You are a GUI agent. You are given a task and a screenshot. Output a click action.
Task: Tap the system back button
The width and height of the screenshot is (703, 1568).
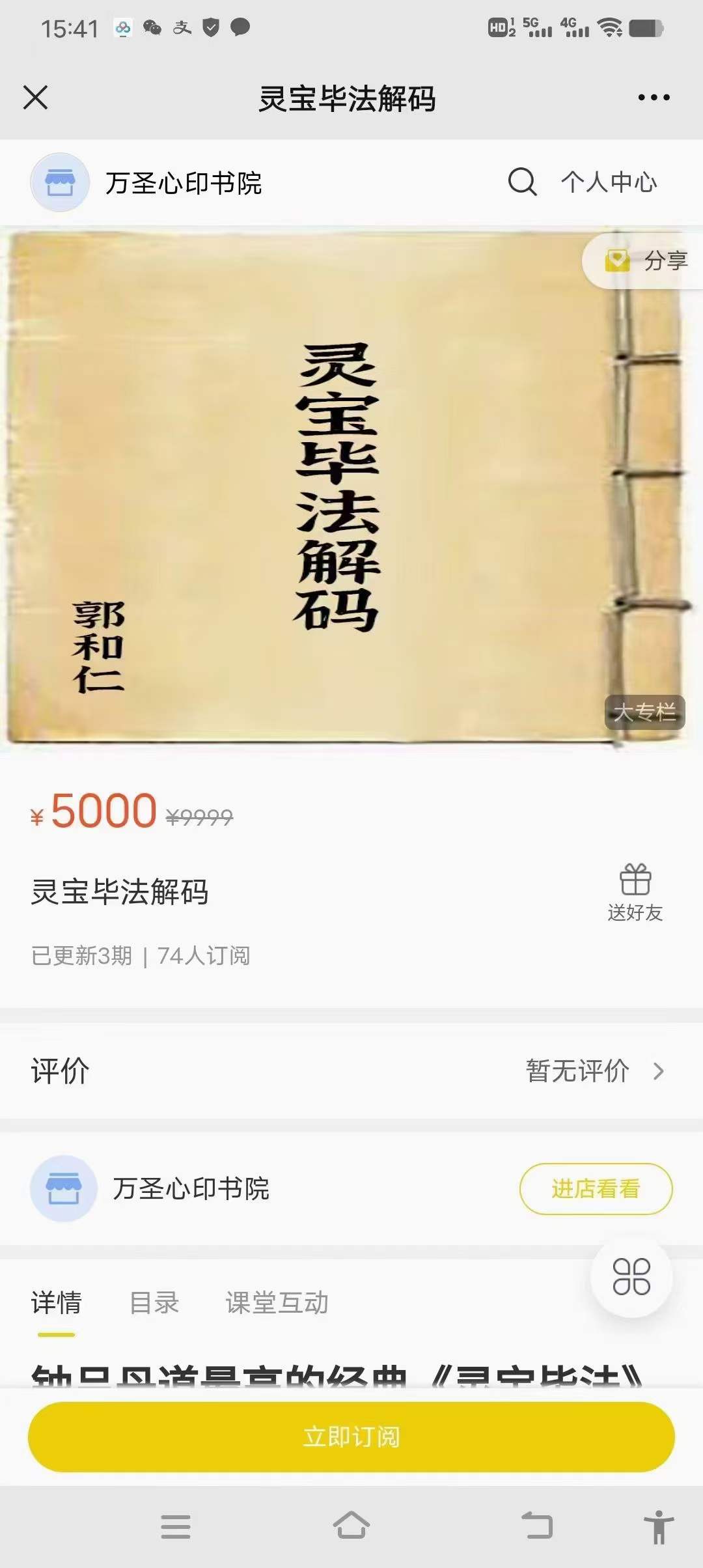point(537,1526)
